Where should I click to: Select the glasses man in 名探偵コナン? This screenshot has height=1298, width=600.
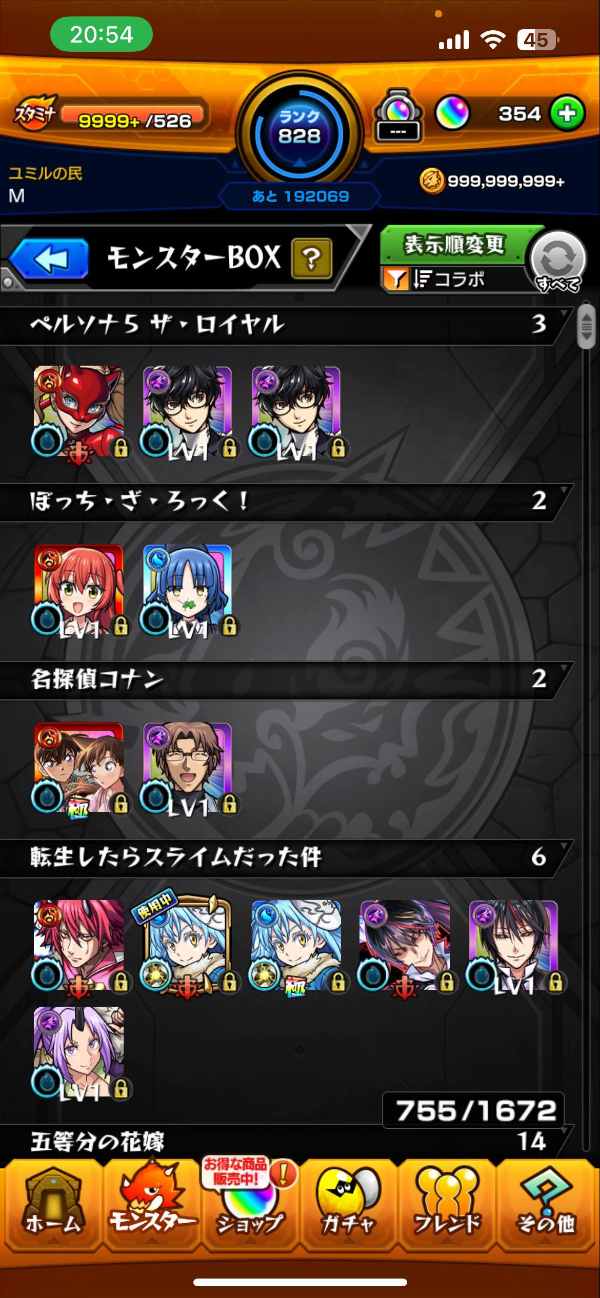pyautogui.click(x=188, y=768)
